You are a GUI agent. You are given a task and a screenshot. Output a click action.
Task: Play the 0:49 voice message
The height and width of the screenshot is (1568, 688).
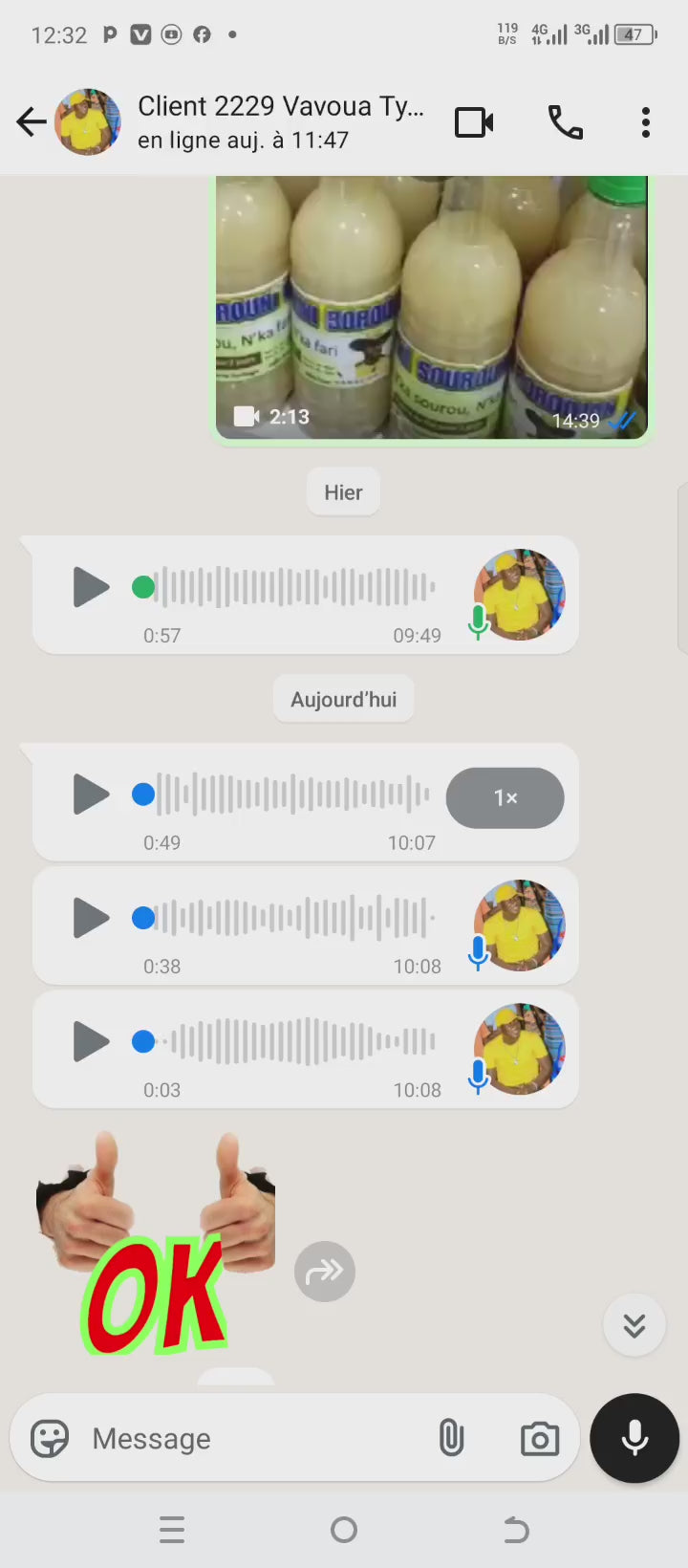tap(91, 795)
